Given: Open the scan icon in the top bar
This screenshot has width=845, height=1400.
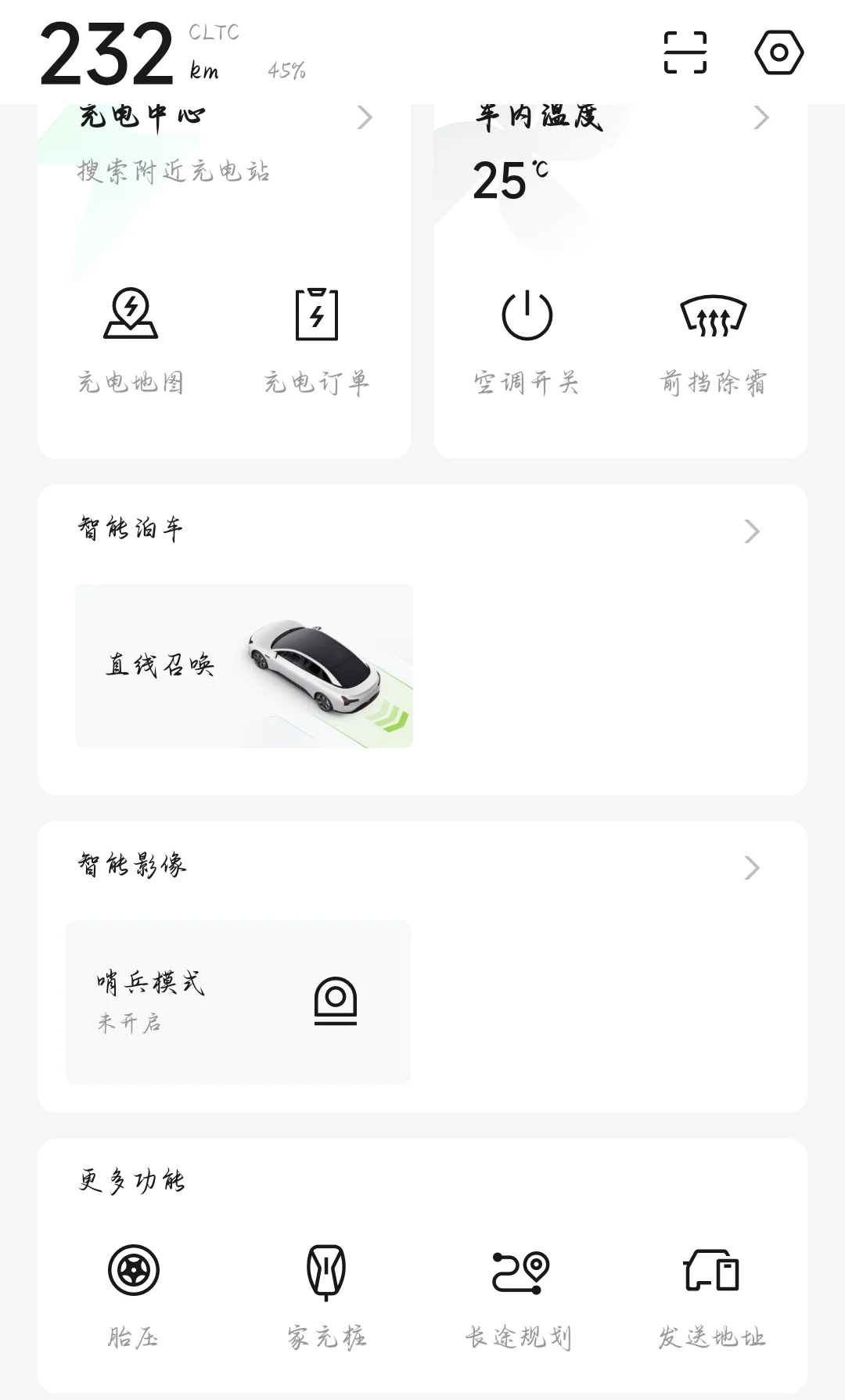Looking at the screenshot, I should tap(685, 52).
